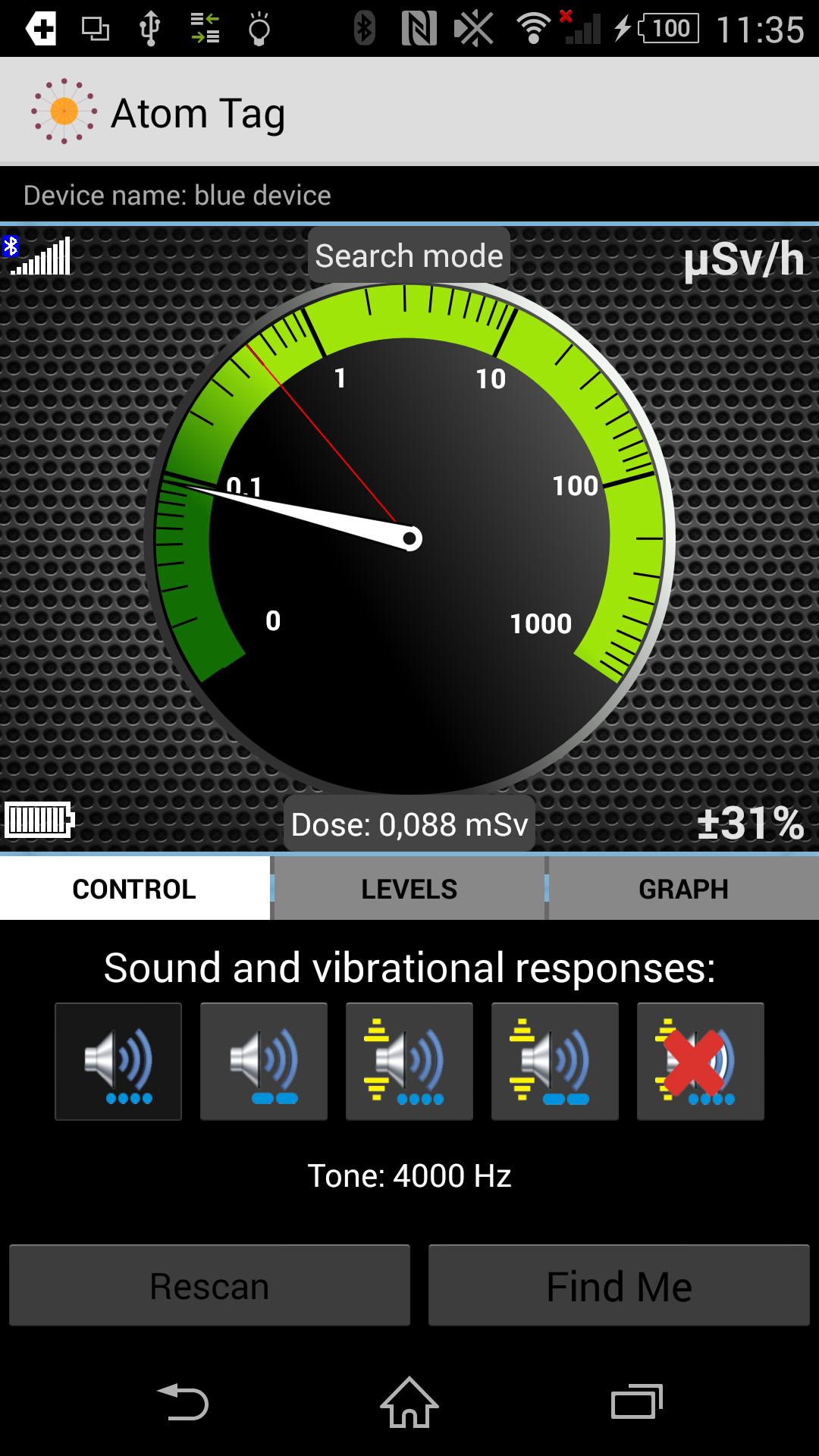This screenshot has height=1456, width=819.
Task: Switch to the LEVELS tab
Action: [x=409, y=889]
